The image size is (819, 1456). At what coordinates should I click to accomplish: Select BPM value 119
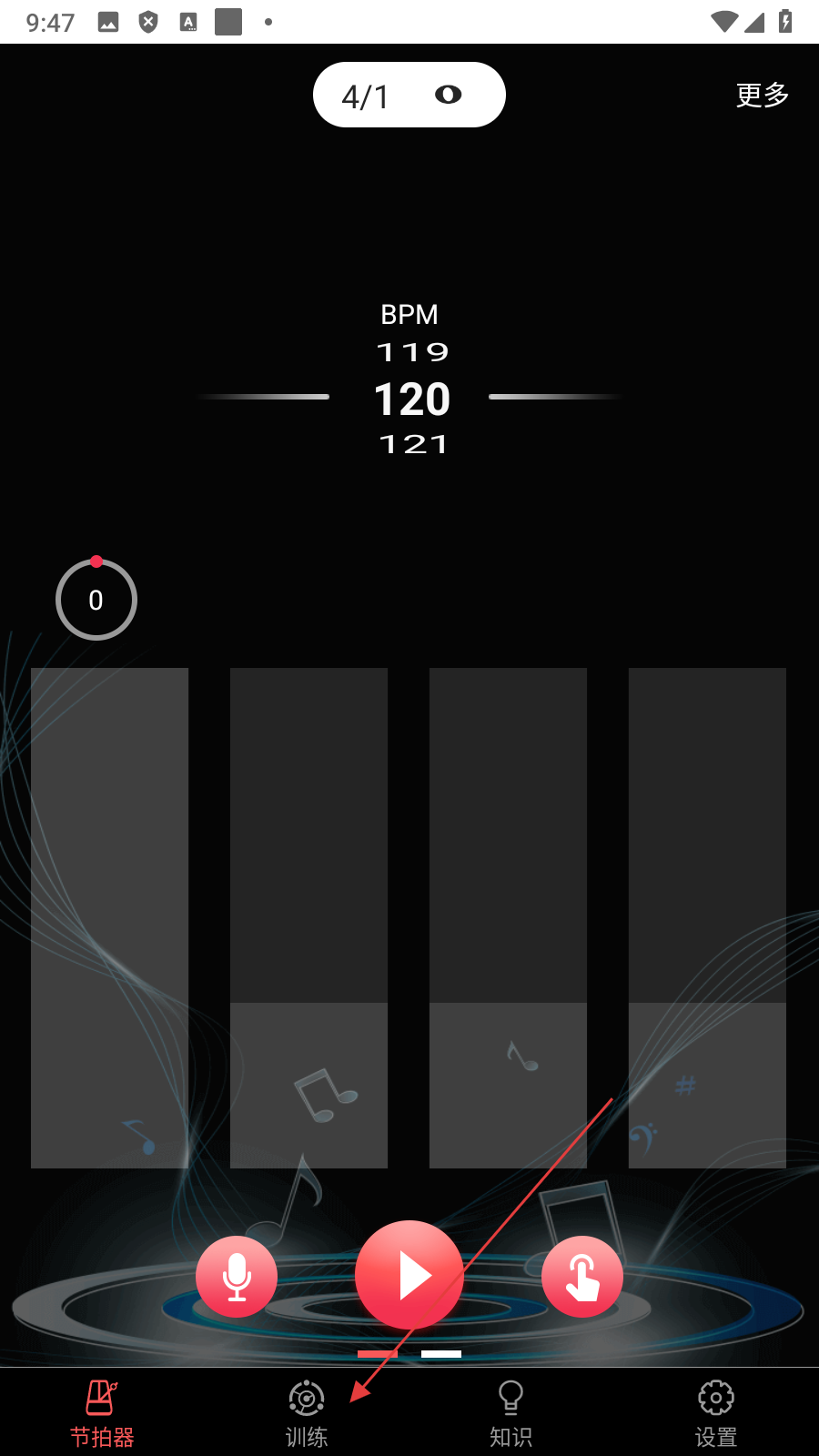click(x=412, y=352)
